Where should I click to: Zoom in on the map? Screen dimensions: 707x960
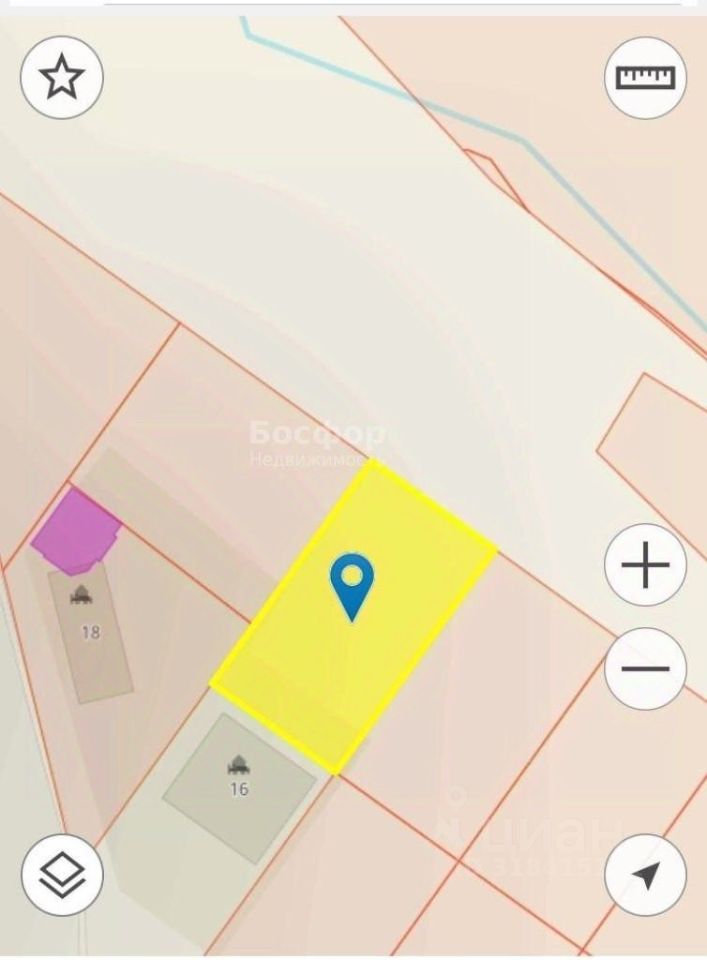[x=645, y=565]
